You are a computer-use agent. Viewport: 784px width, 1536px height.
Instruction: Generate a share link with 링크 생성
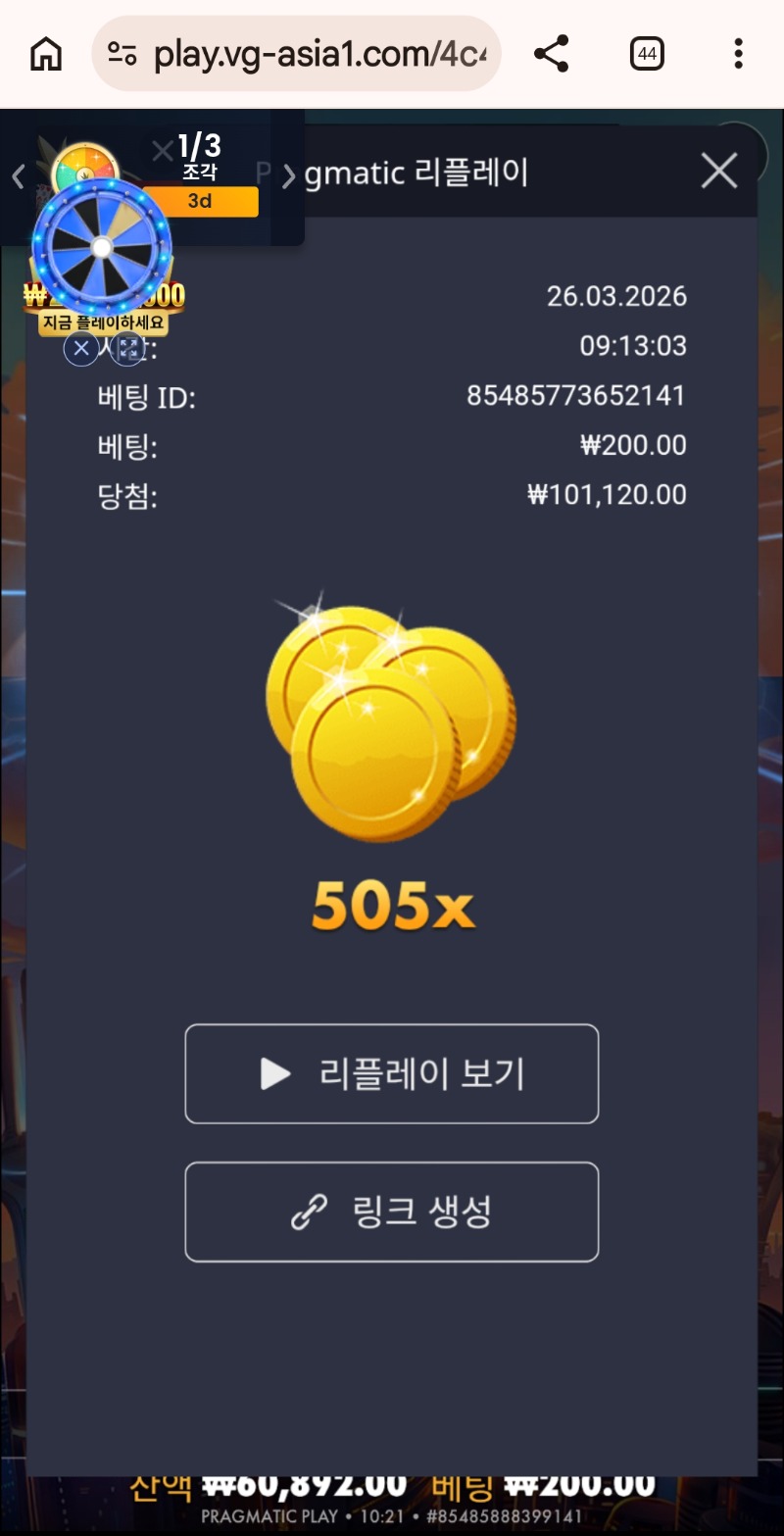(391, 1212)
